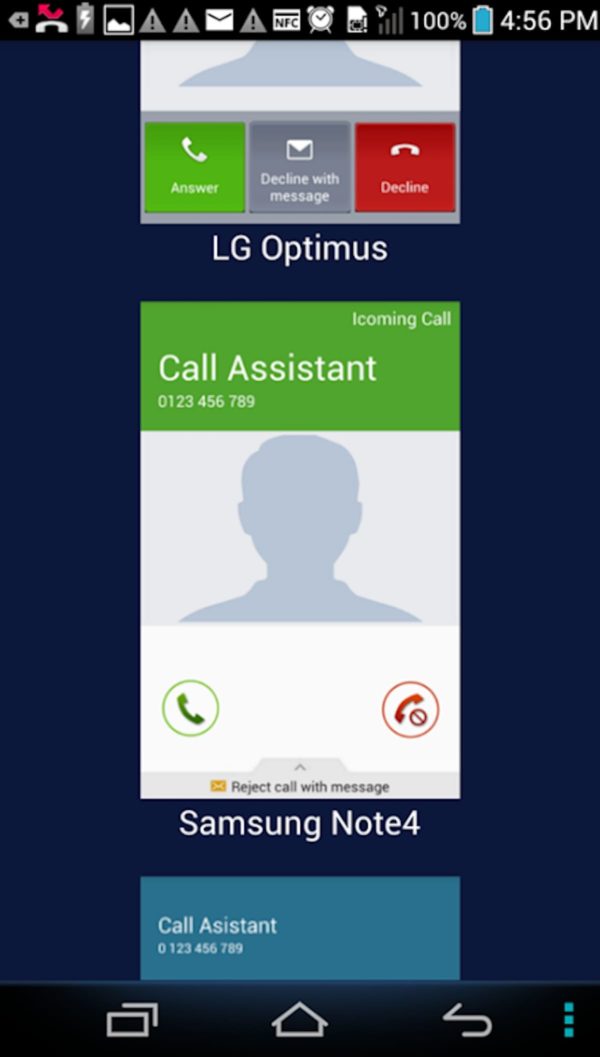This screenshot has height=1057, width=600.
Task: Open the blue Call Asistant theme preview
Action: (300, 928)
